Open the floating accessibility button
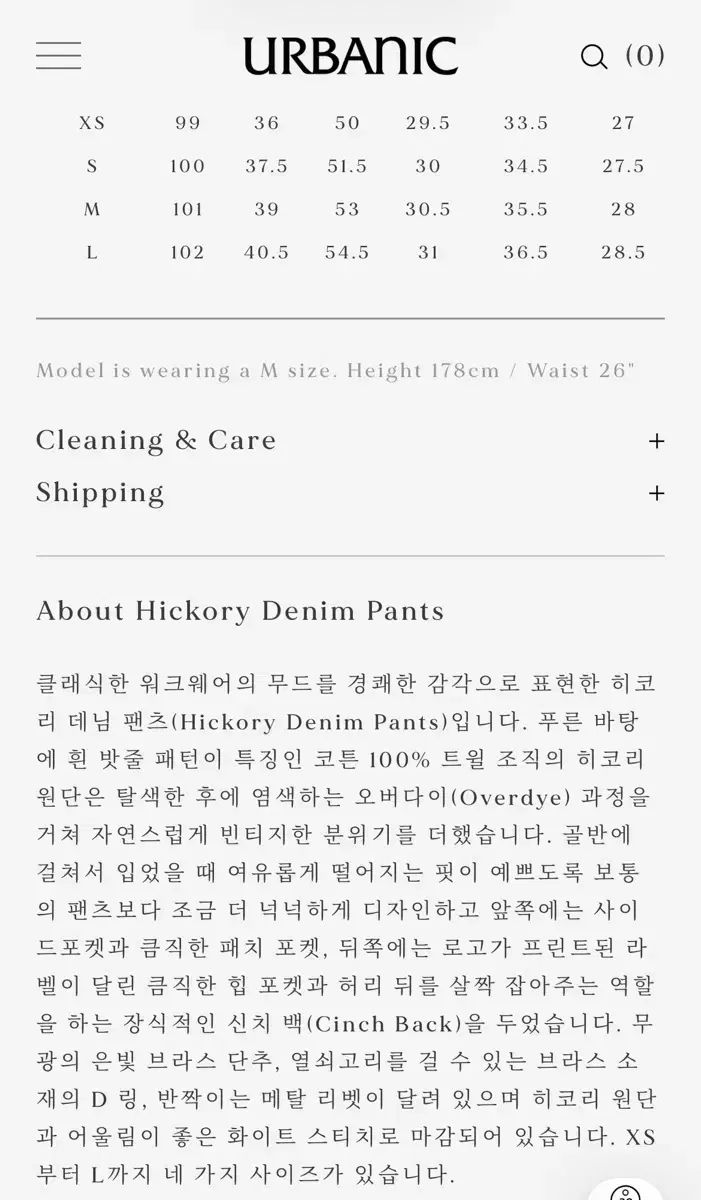This screenshot has height=1200, width=701. click(x=625, y=1191)
